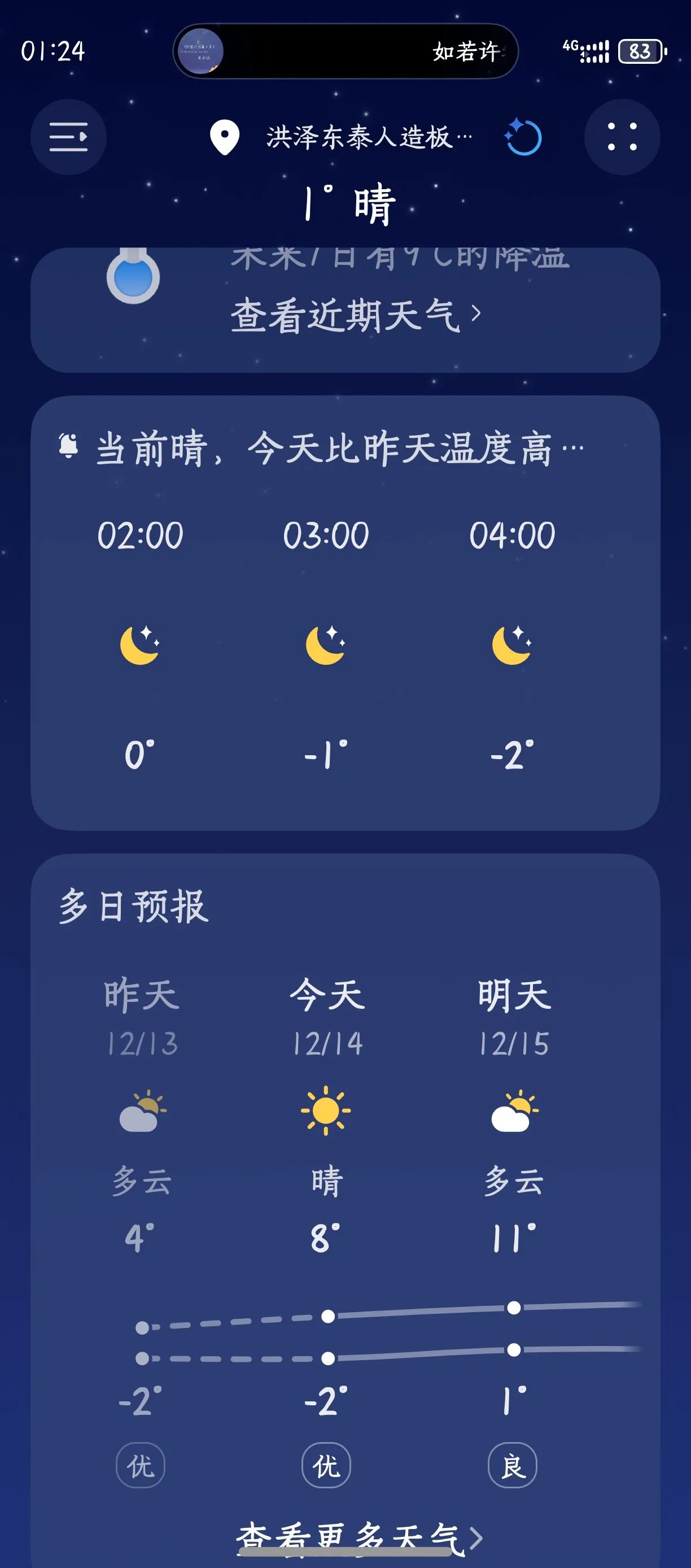This screenshot has width=691, height=1568.
Task: View air quality badge 良 for tomorrow
Action: tap(513, 1466)
